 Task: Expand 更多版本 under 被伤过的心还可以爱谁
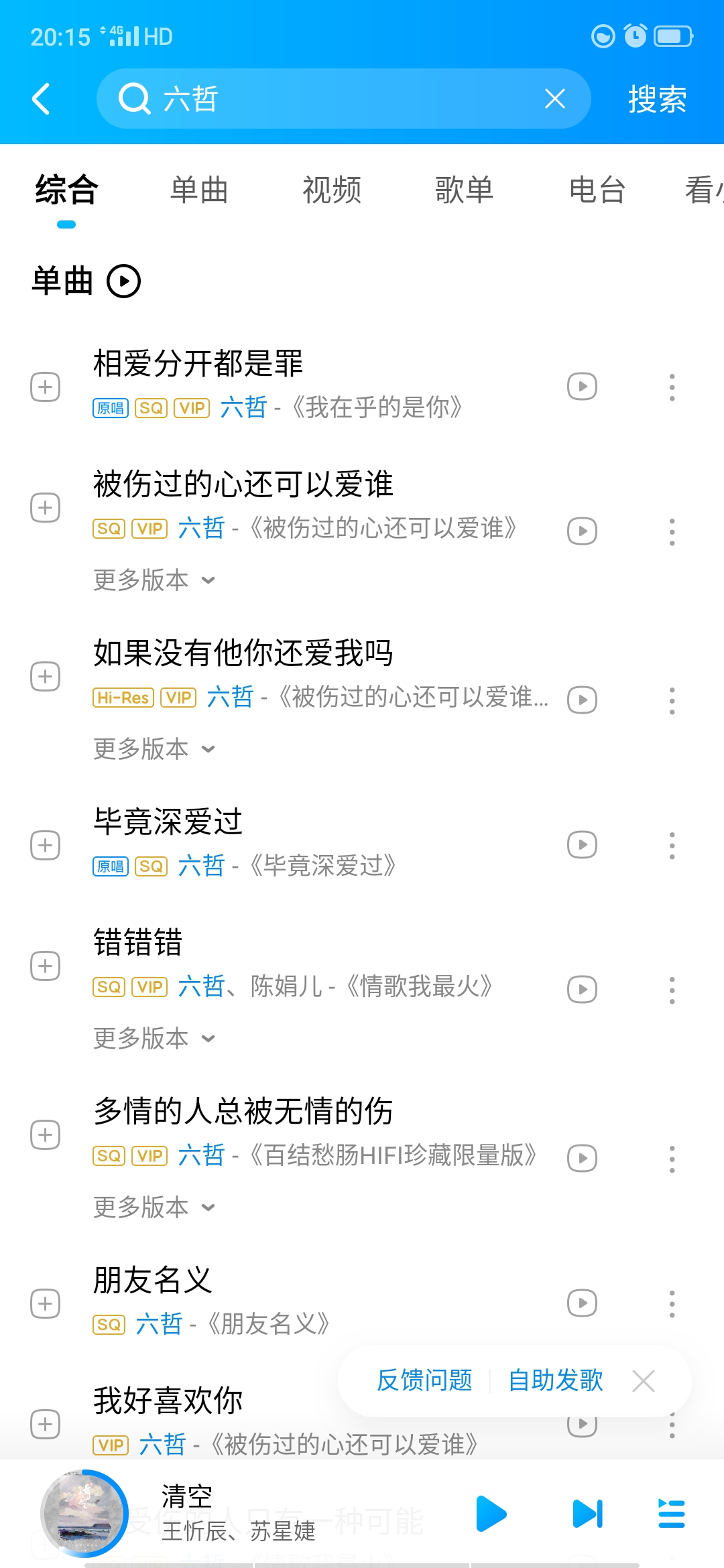point(154,580)
